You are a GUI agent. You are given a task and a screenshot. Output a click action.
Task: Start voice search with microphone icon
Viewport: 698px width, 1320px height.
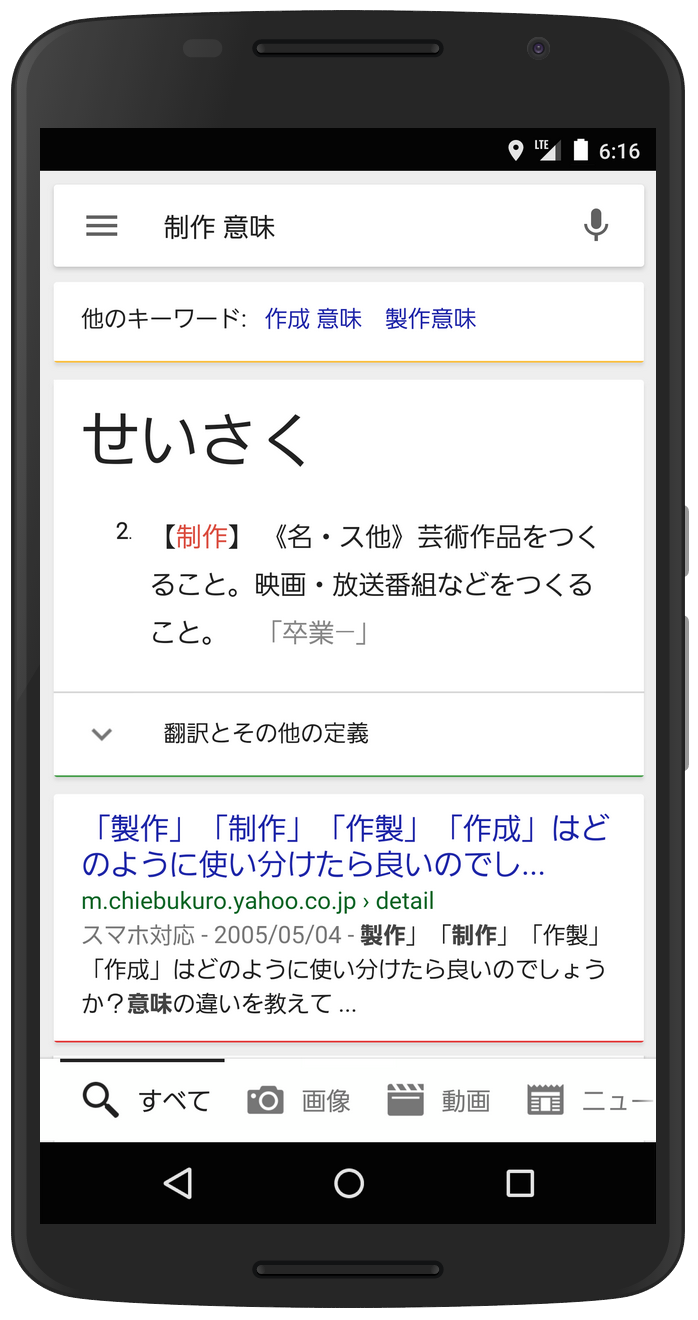click(596, 226)
